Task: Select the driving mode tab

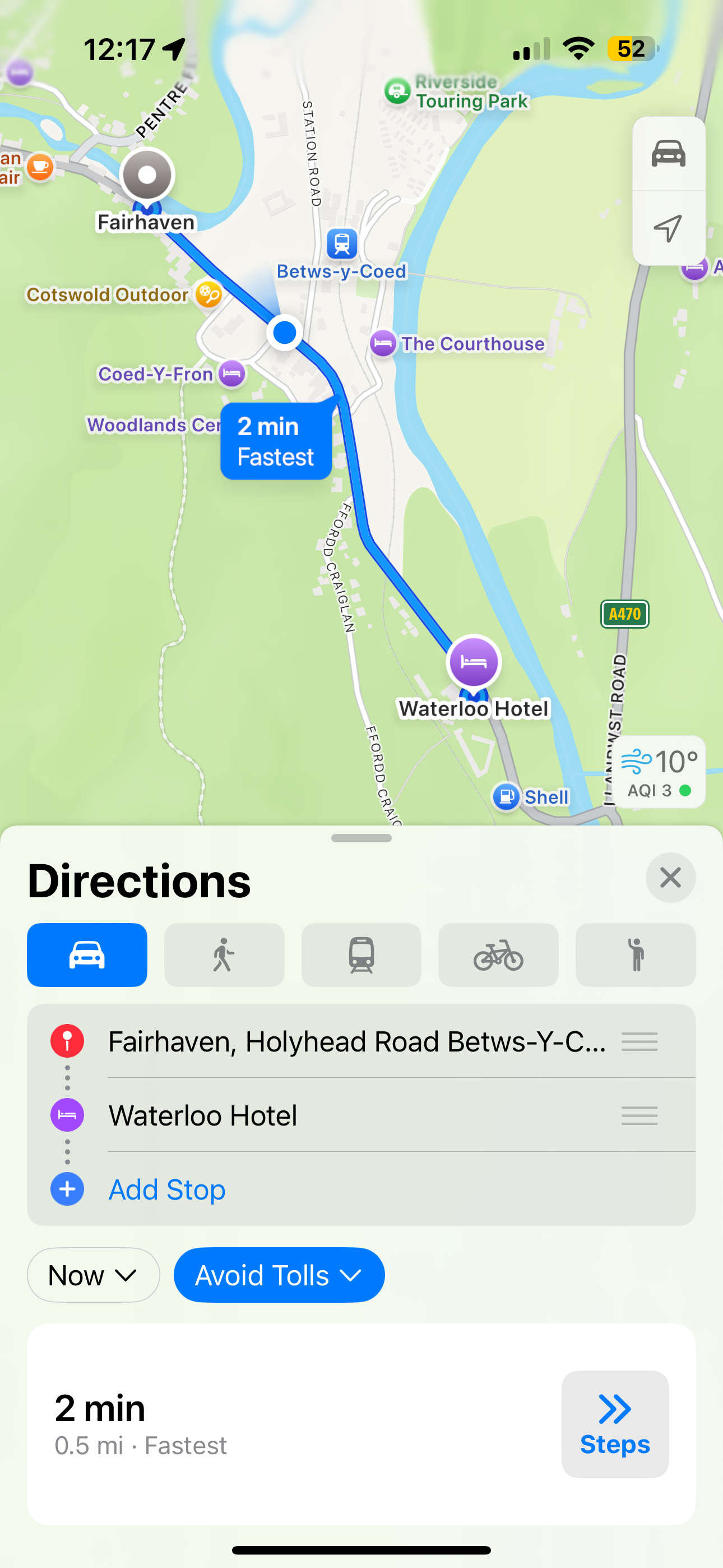Action: (87, 954)
